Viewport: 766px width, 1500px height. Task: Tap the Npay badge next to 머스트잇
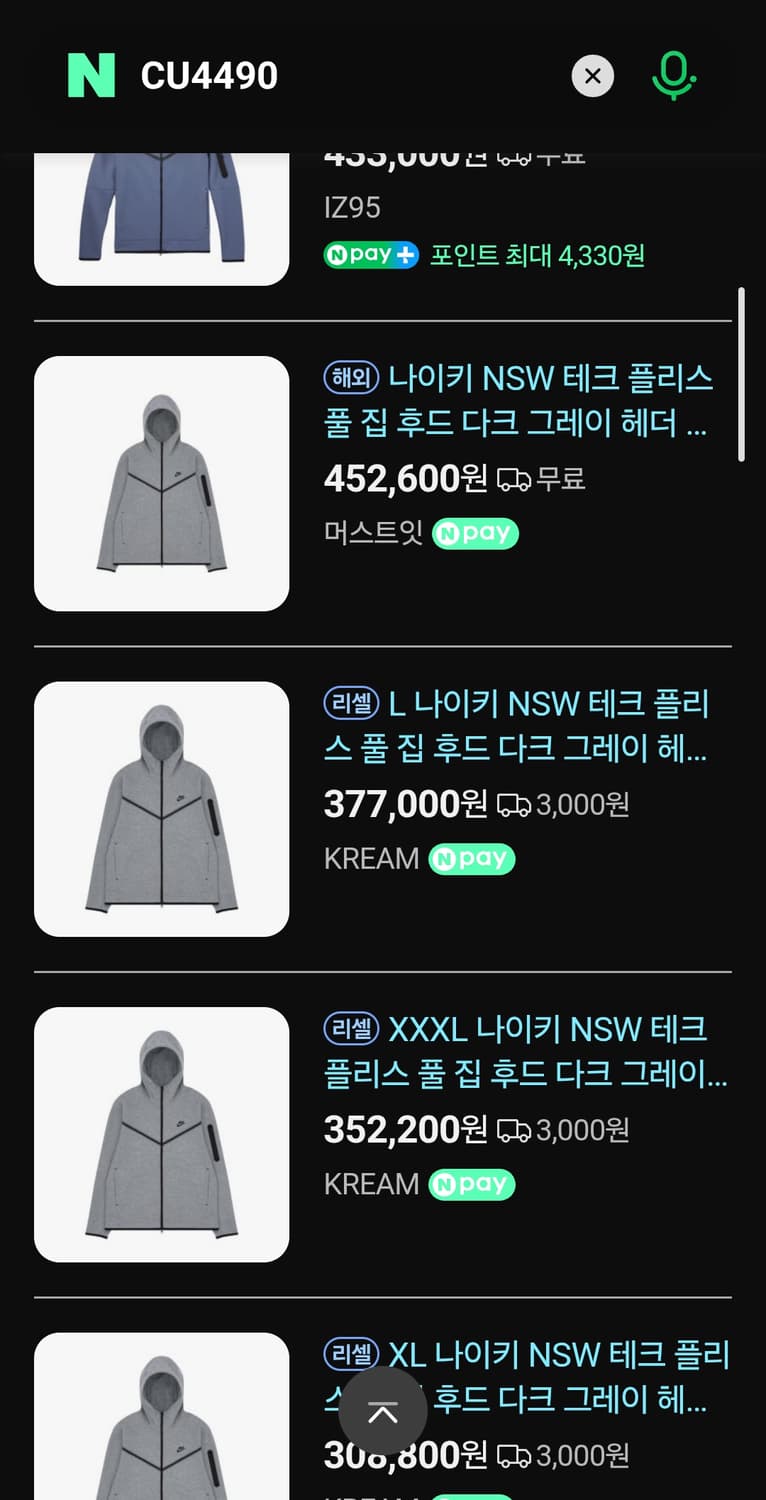[475, 533]
